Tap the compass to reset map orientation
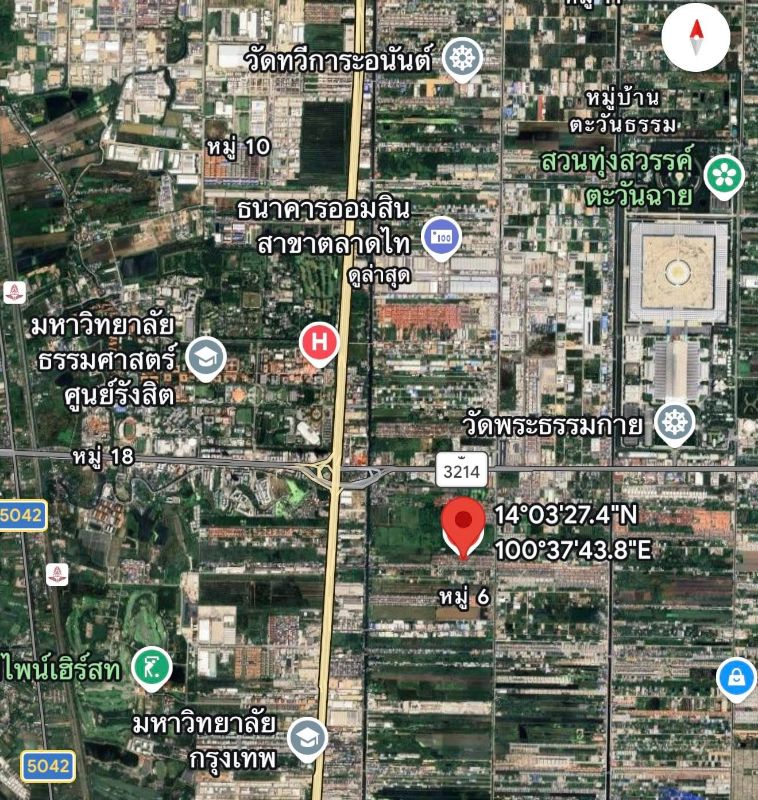Image resolution: width=758 pixels, height=800 pixels. click(698, 37)
